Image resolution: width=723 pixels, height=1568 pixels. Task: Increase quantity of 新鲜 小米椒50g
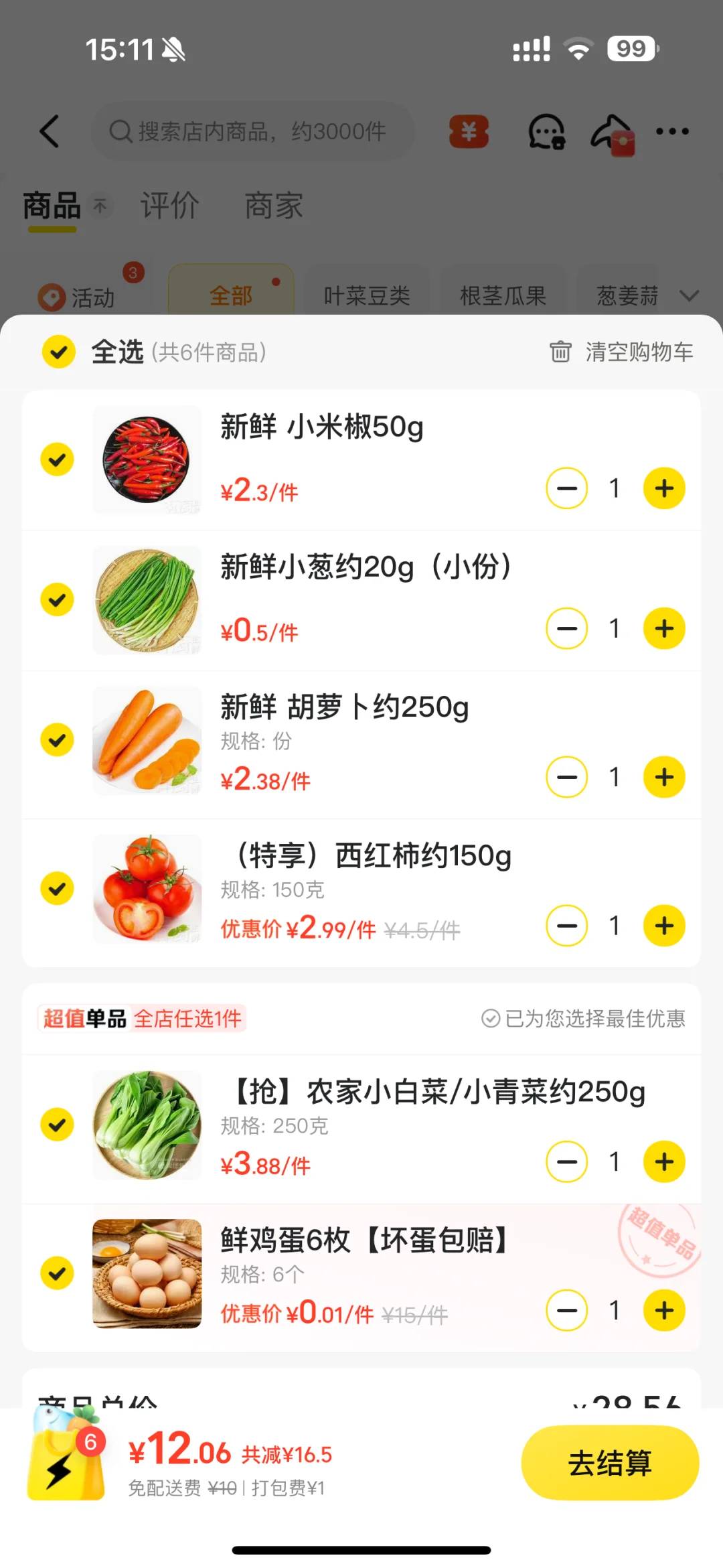coord(663,488)
